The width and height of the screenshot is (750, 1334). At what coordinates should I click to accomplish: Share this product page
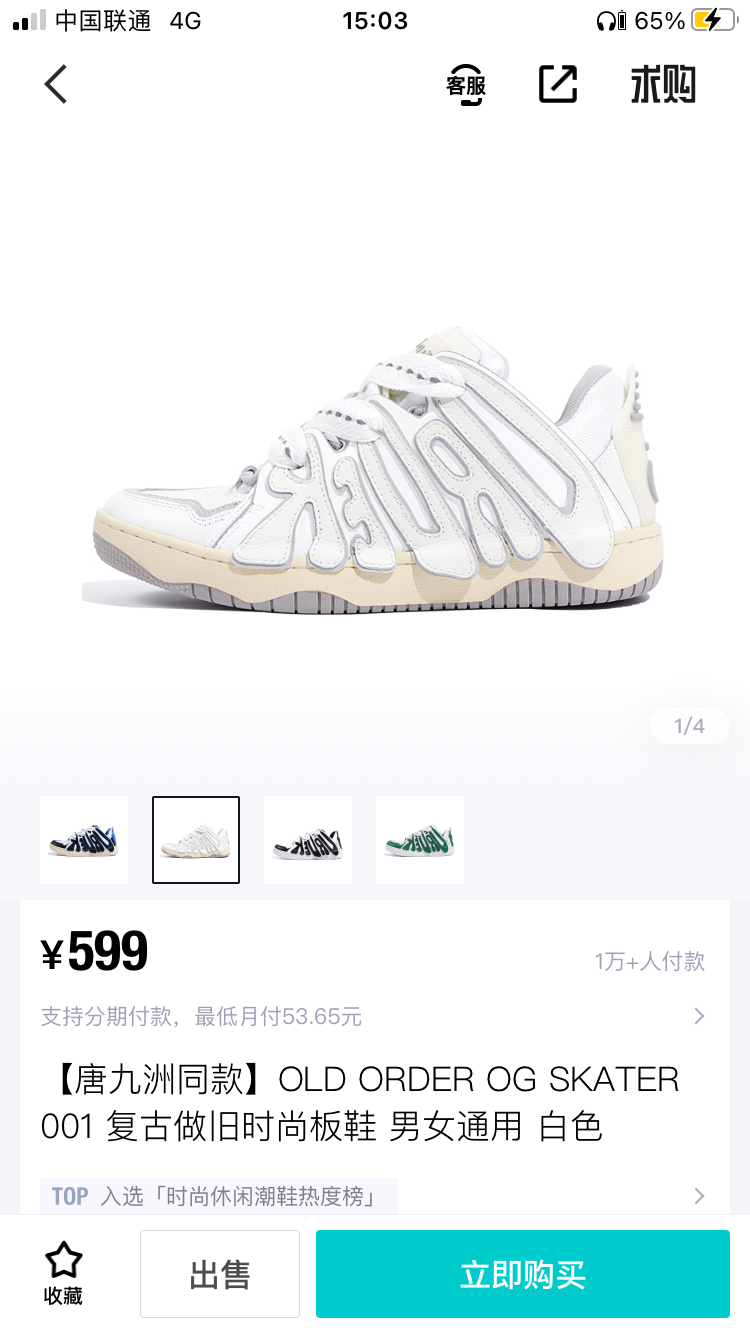pos(558,85)
